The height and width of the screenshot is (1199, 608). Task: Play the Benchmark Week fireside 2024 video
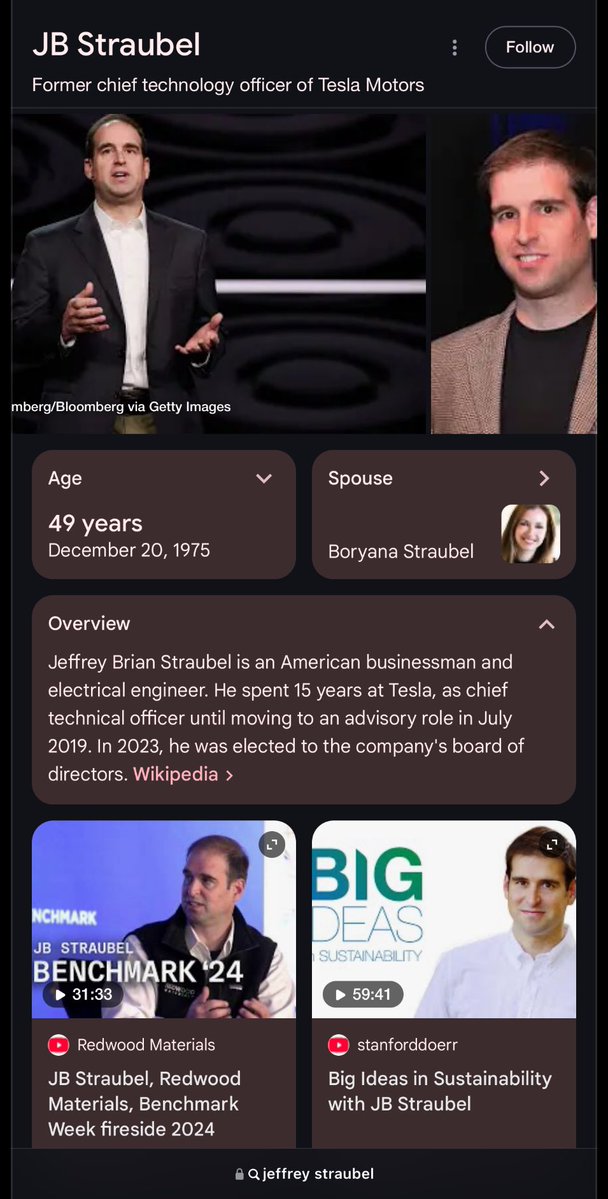(x=163, y=920)
